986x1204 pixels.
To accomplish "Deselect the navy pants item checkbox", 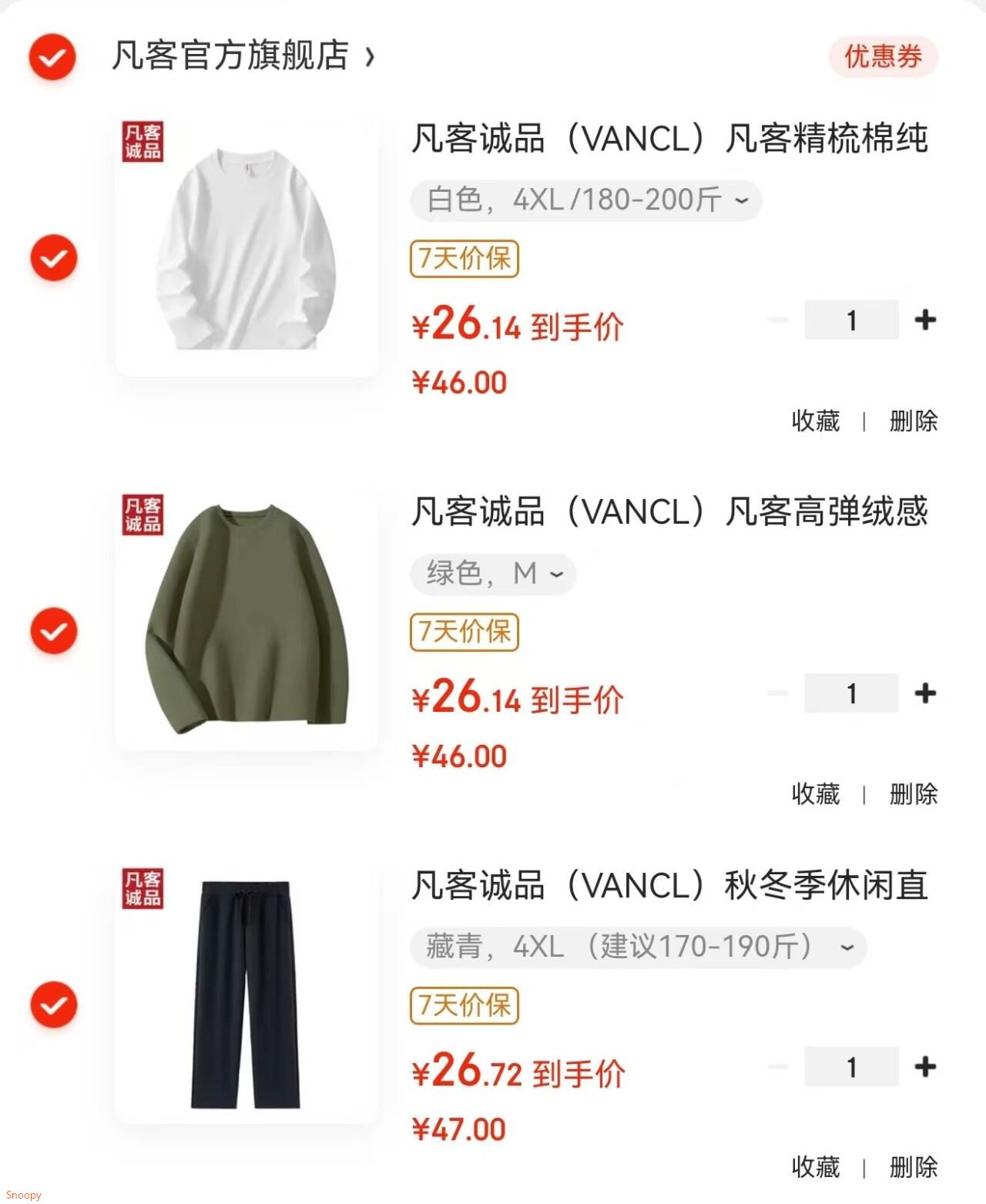I will 52,1005.
